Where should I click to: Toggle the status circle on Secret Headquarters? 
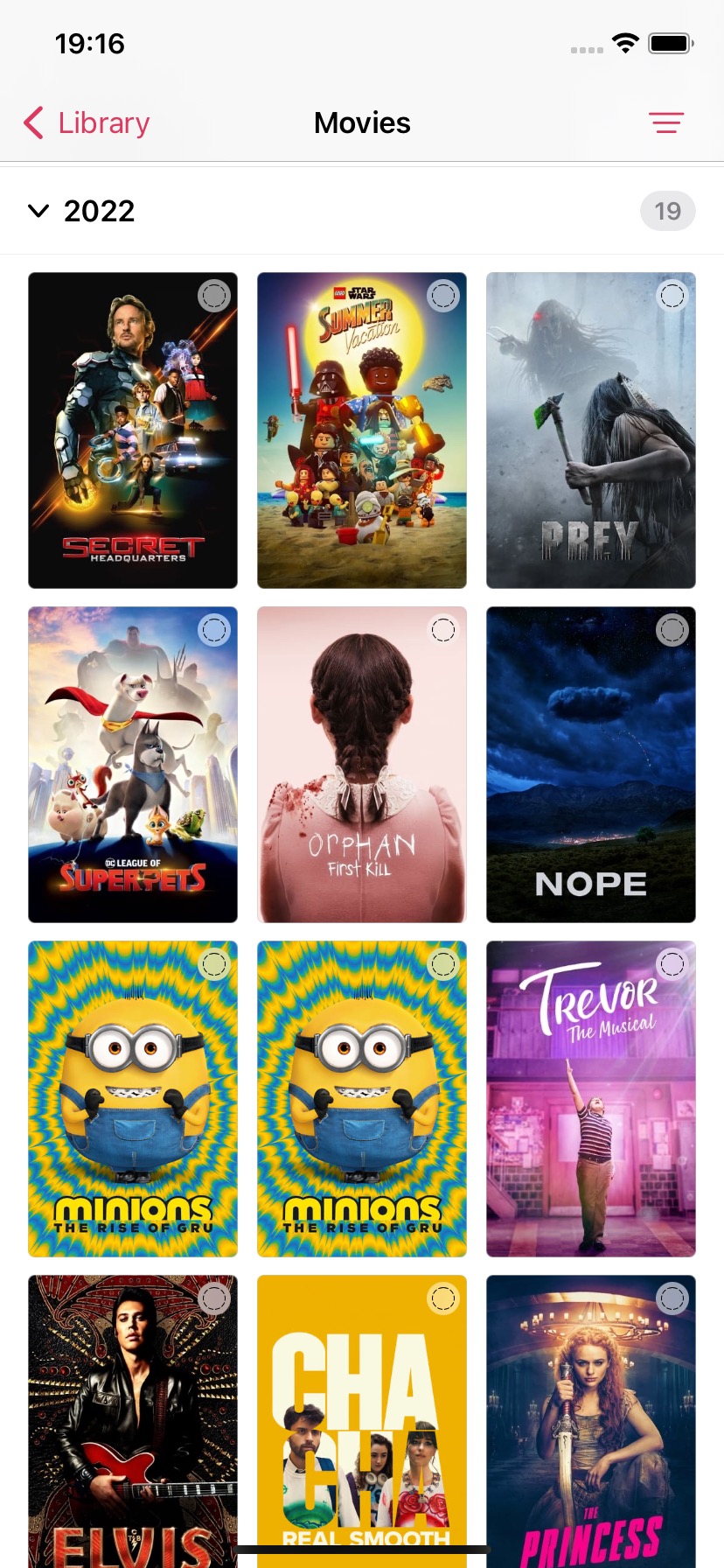[214, 296]
